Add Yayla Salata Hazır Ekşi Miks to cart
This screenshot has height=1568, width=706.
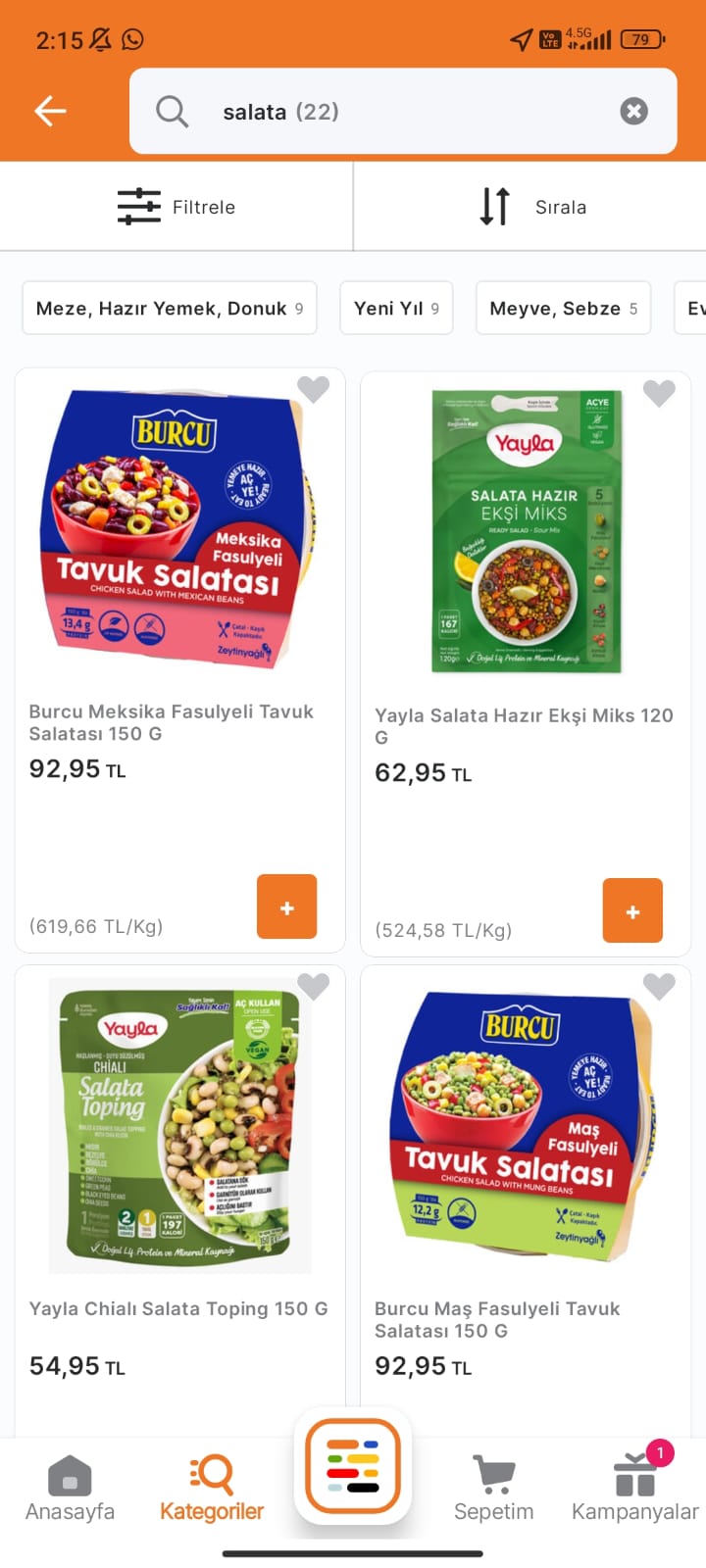pyautogui.click(x=632, y=911)
